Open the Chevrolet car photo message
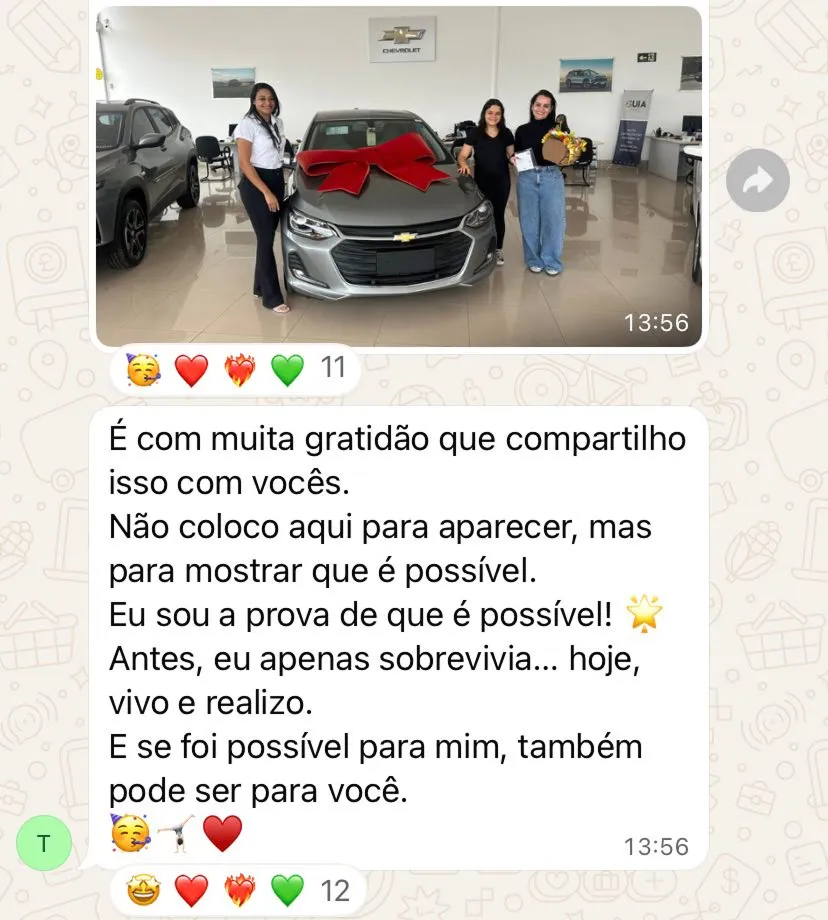 [x=398, y=176]
